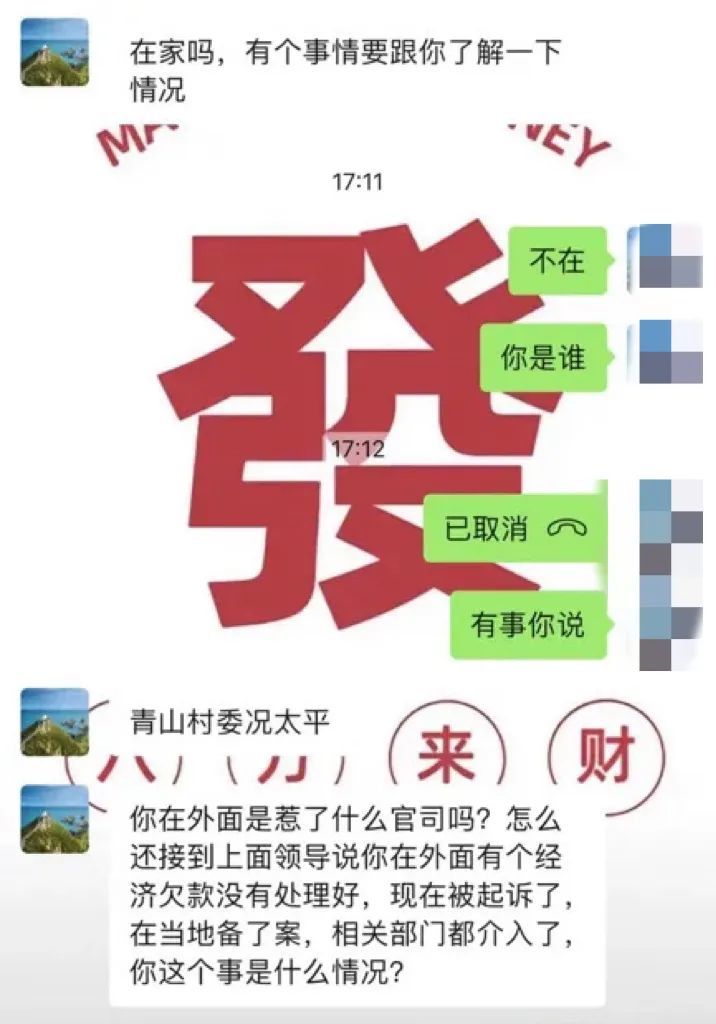Open the sender's avatar beside "青山村委况太平"
The height and width of the screenshot is (1024, 716).
(54, 721)
